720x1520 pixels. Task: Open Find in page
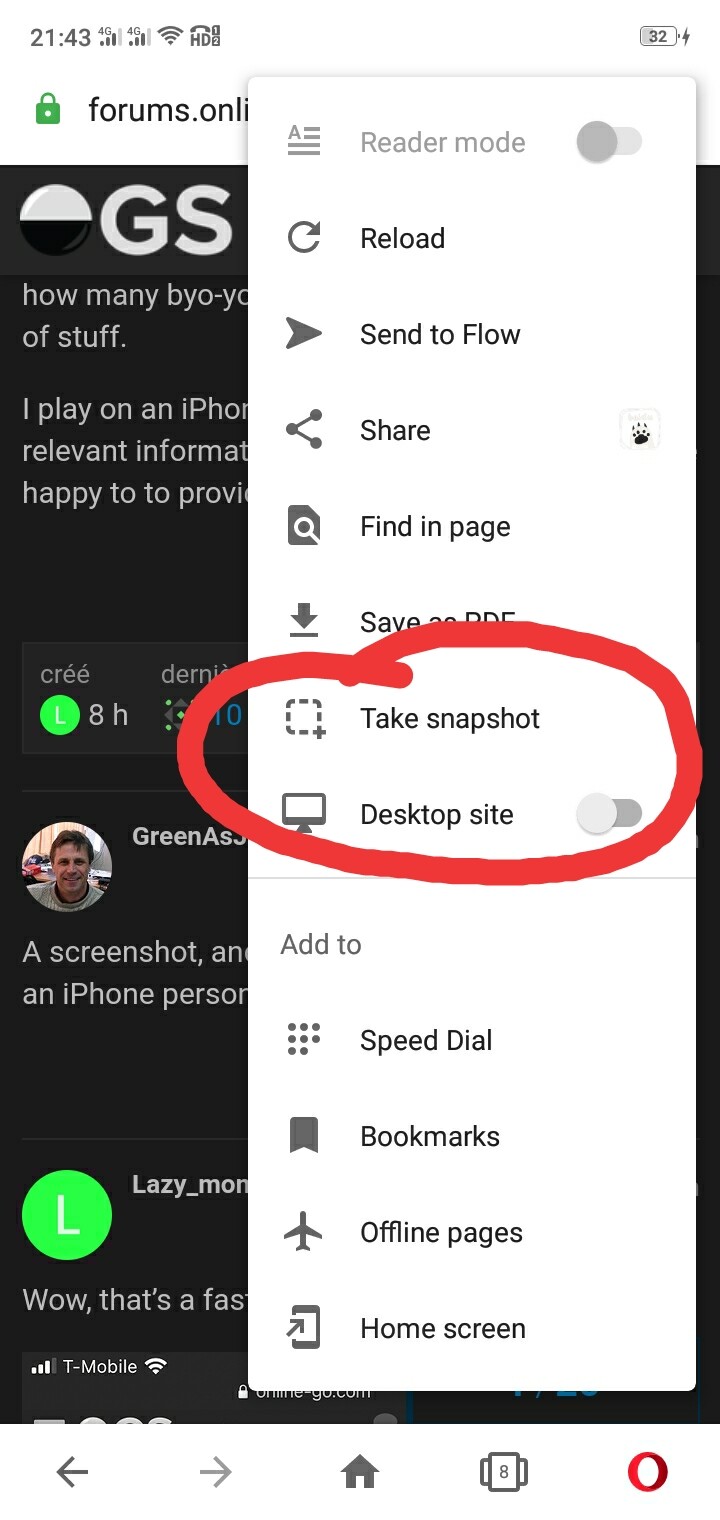click(471, 526)
